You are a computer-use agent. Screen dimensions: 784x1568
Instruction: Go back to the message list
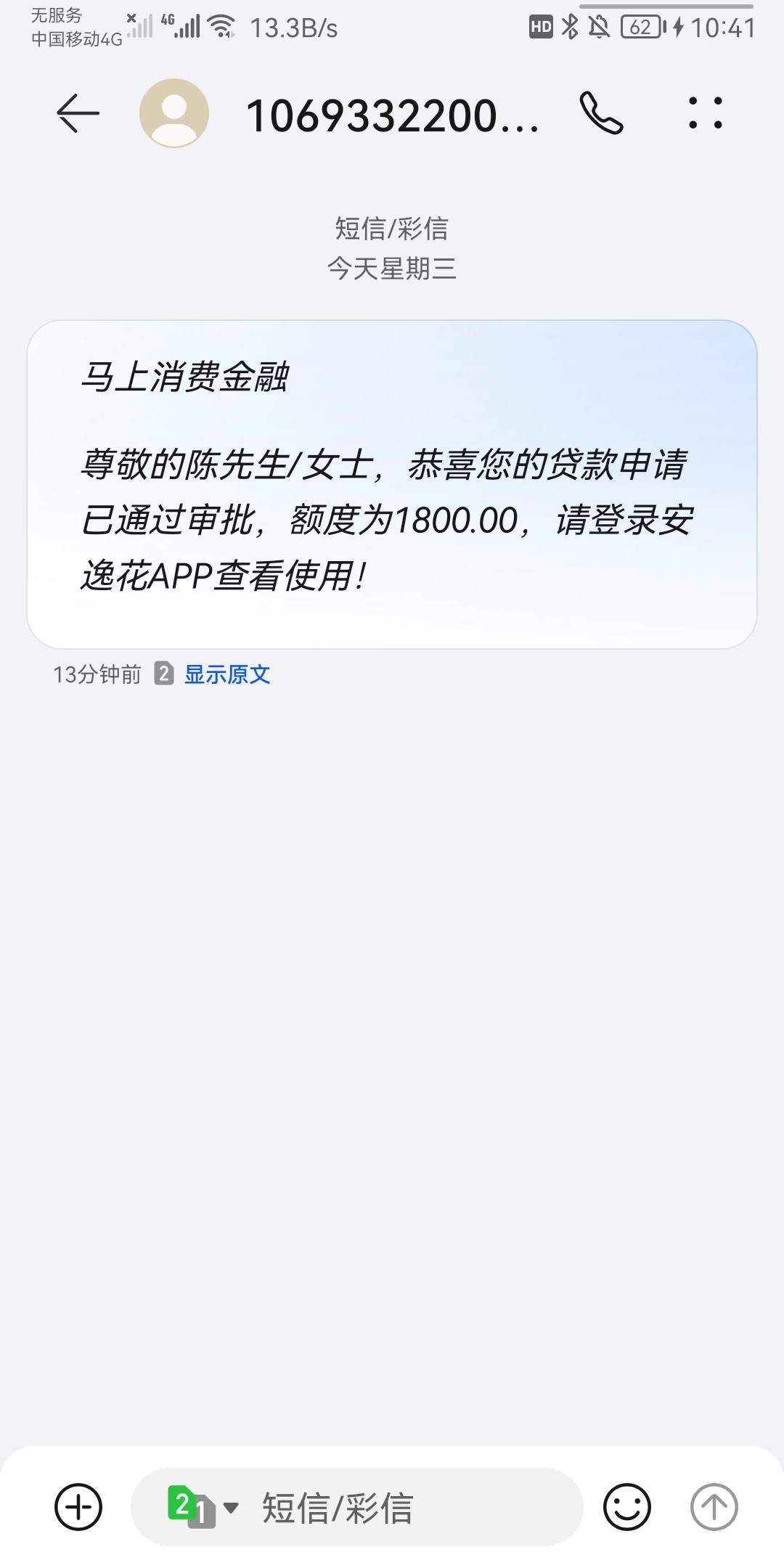pos(78,113)
